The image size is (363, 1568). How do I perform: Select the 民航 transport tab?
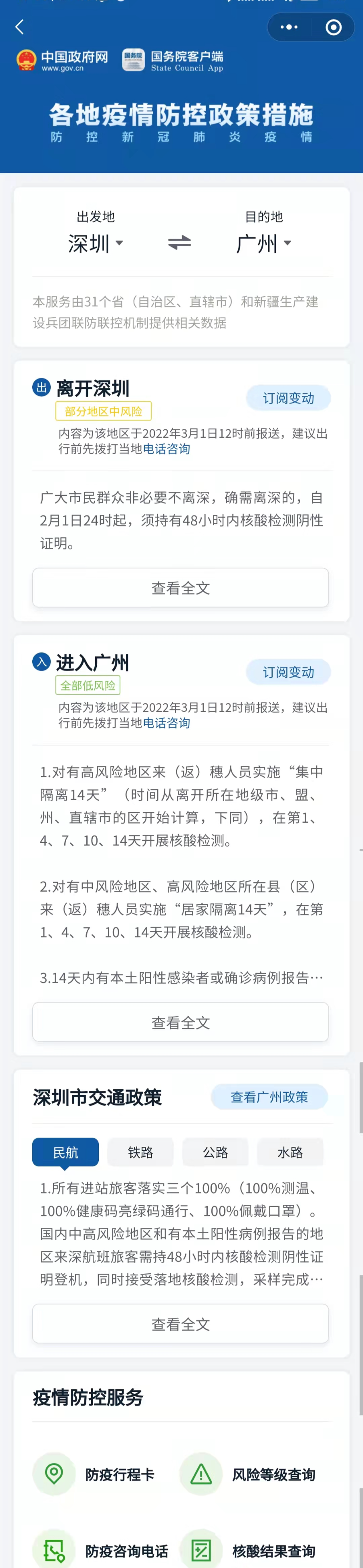(65, 1152)
